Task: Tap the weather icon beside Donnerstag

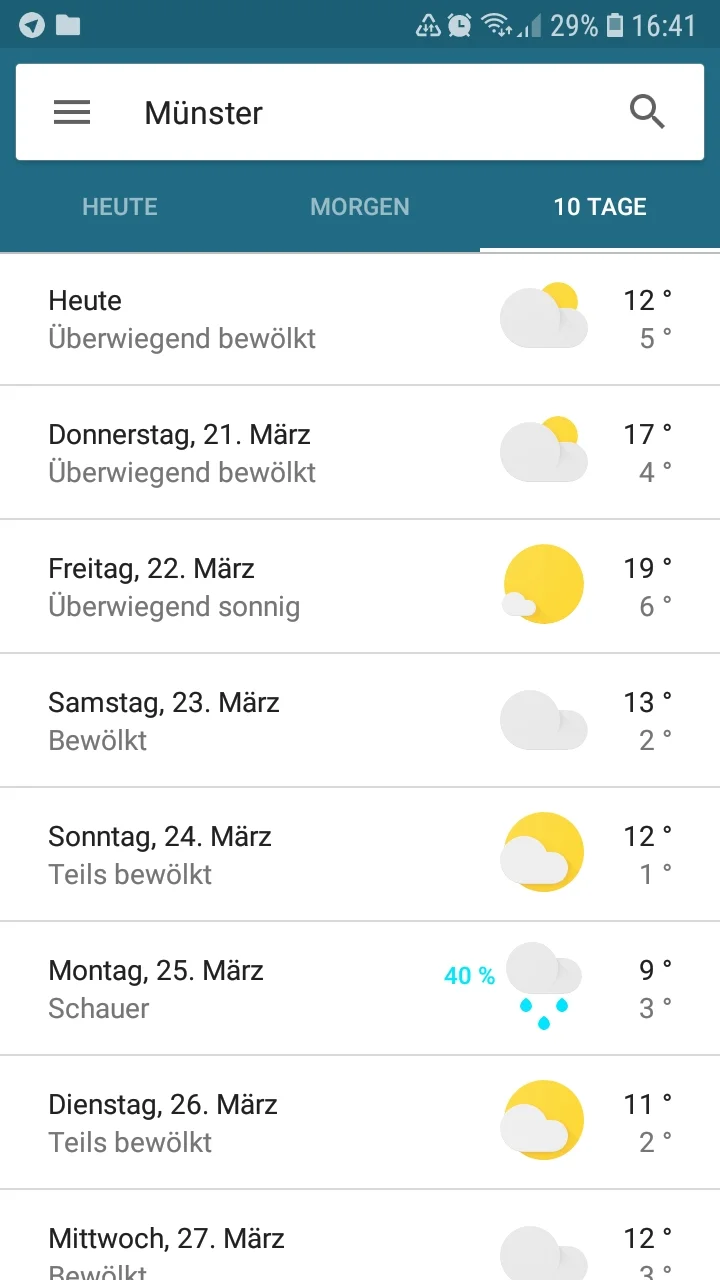Action: tap(543, 450)
